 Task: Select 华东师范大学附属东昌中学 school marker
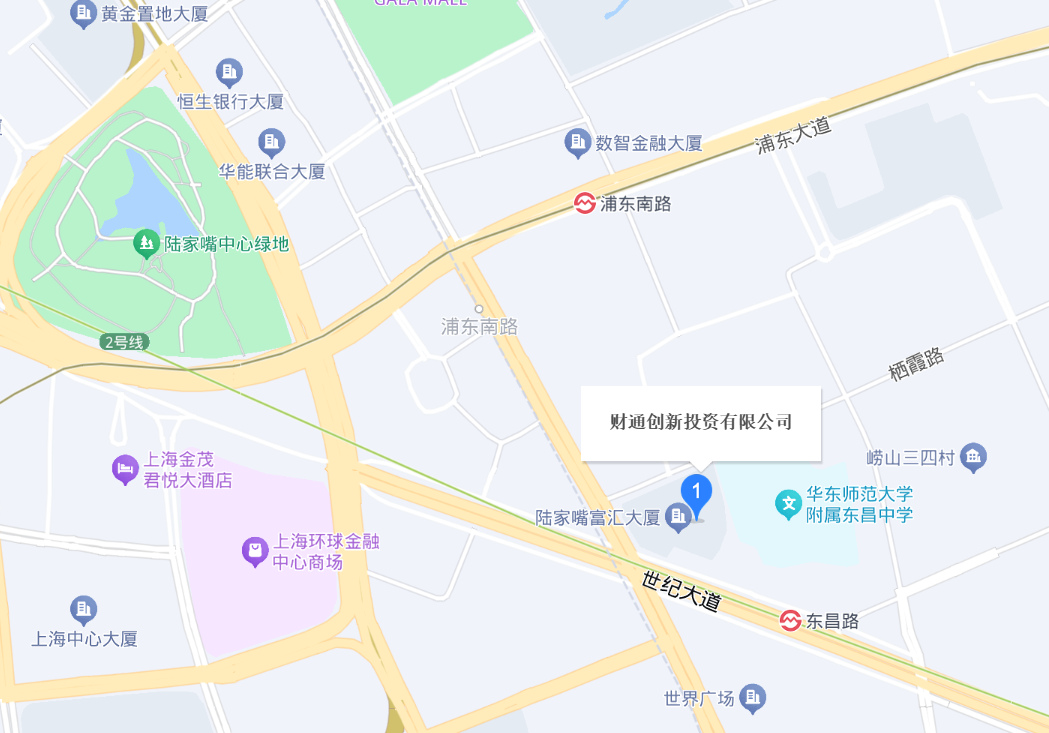(789, 504)
